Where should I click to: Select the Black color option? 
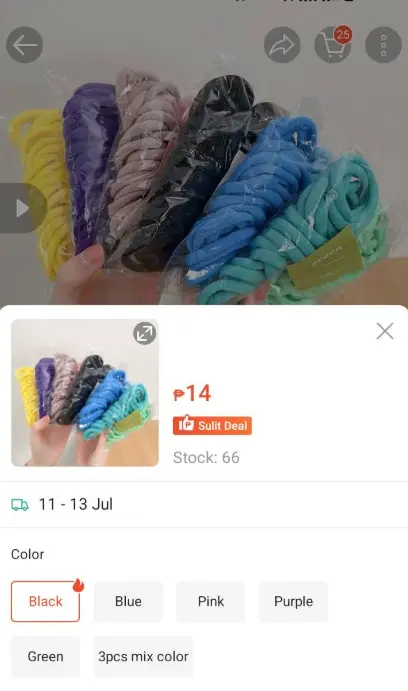(x=45, y=601)
